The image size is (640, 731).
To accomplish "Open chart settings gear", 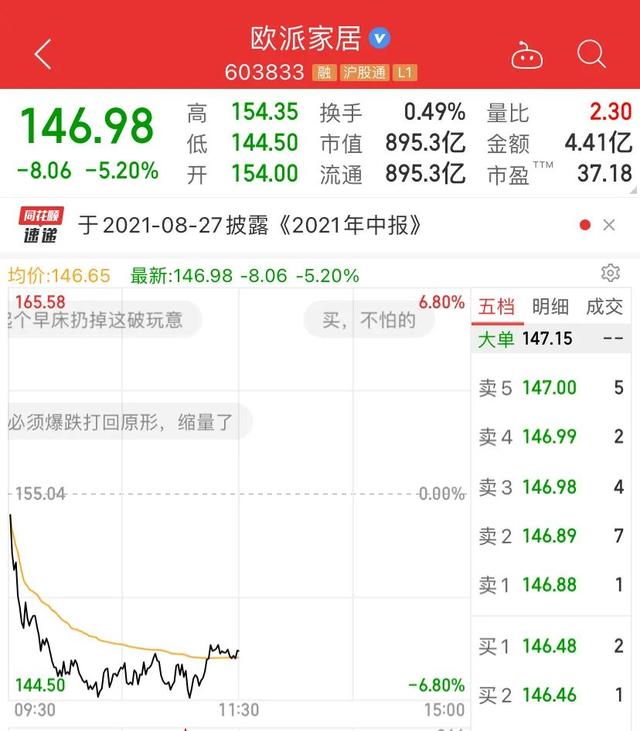I will pos(610,273).
